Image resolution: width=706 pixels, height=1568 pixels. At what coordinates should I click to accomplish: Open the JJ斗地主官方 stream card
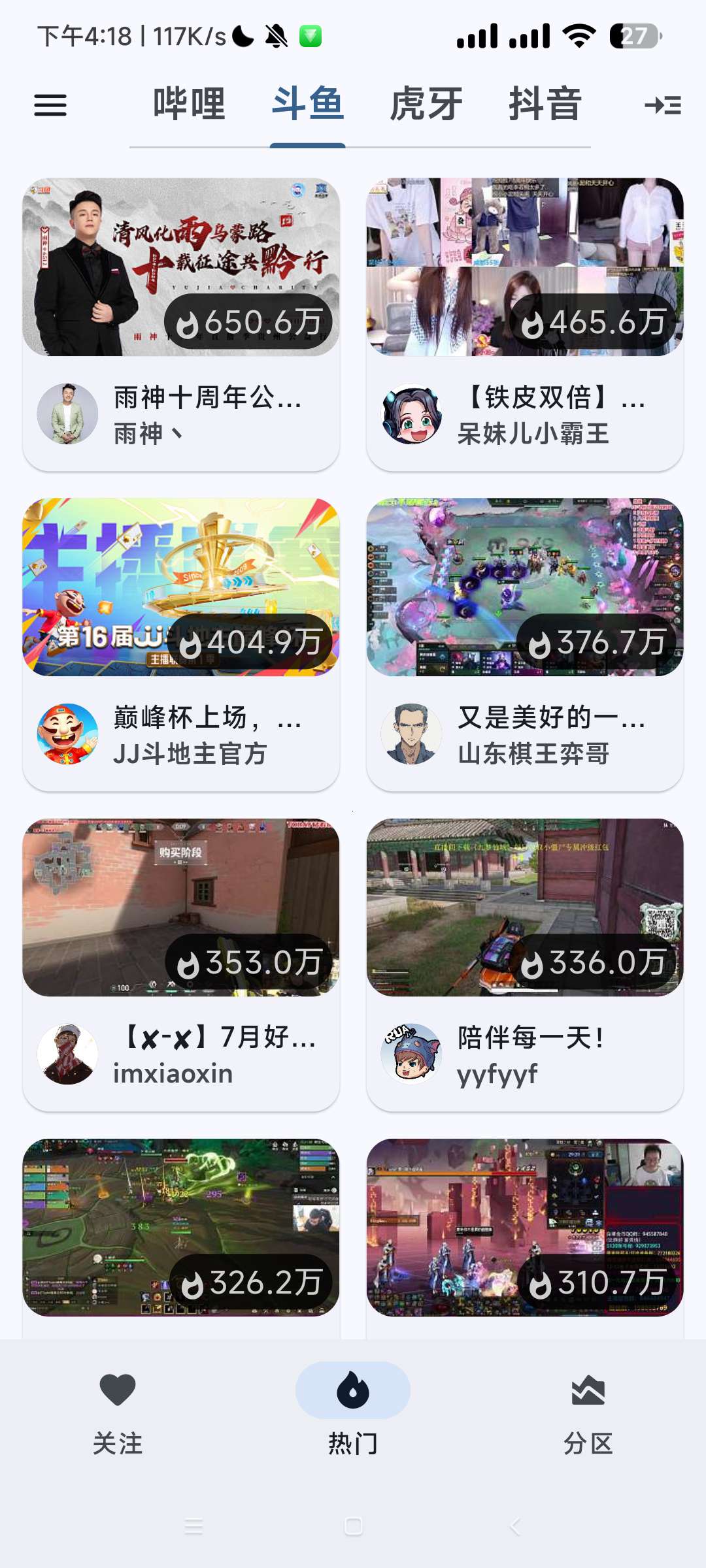[x=181, y=644]
